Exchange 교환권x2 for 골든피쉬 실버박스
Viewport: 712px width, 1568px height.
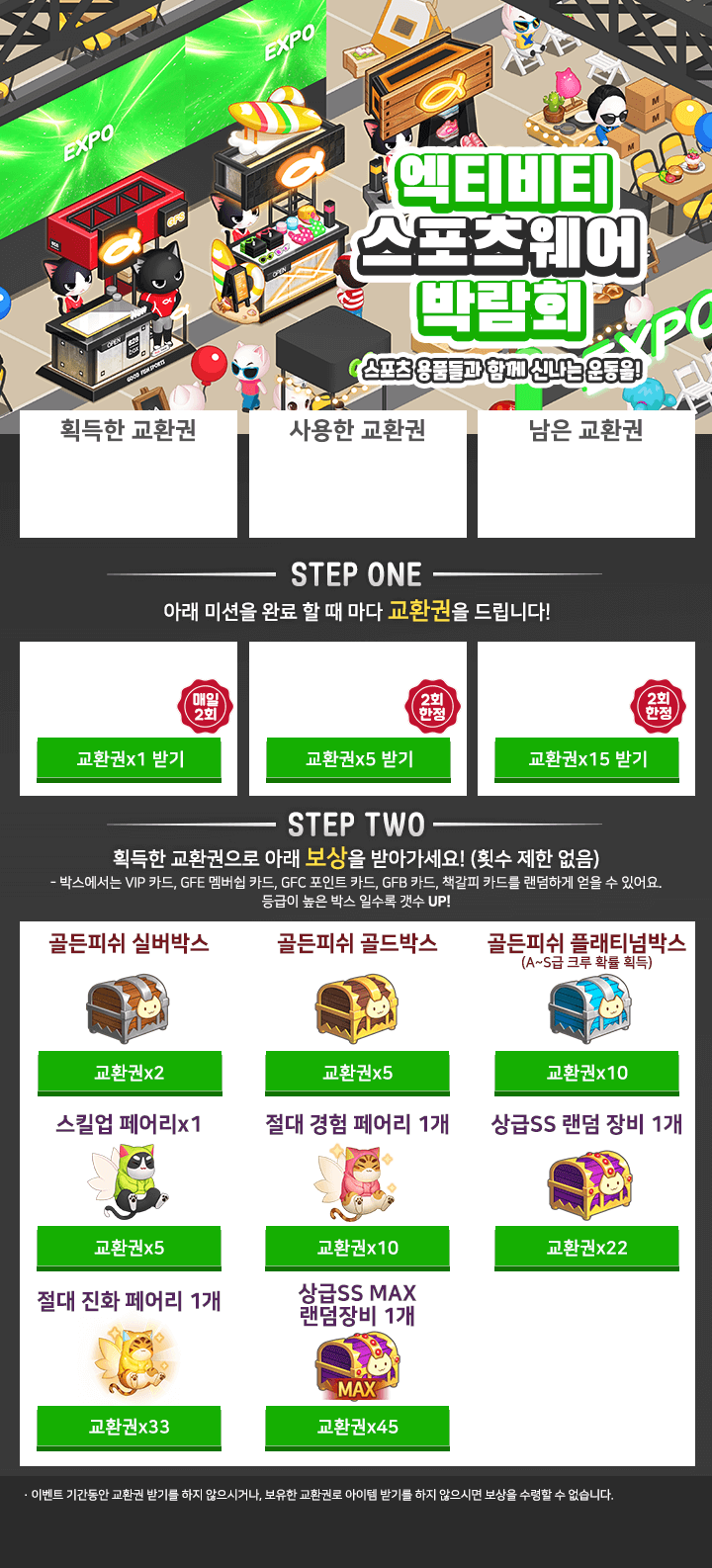click(x=130, y=1074)
